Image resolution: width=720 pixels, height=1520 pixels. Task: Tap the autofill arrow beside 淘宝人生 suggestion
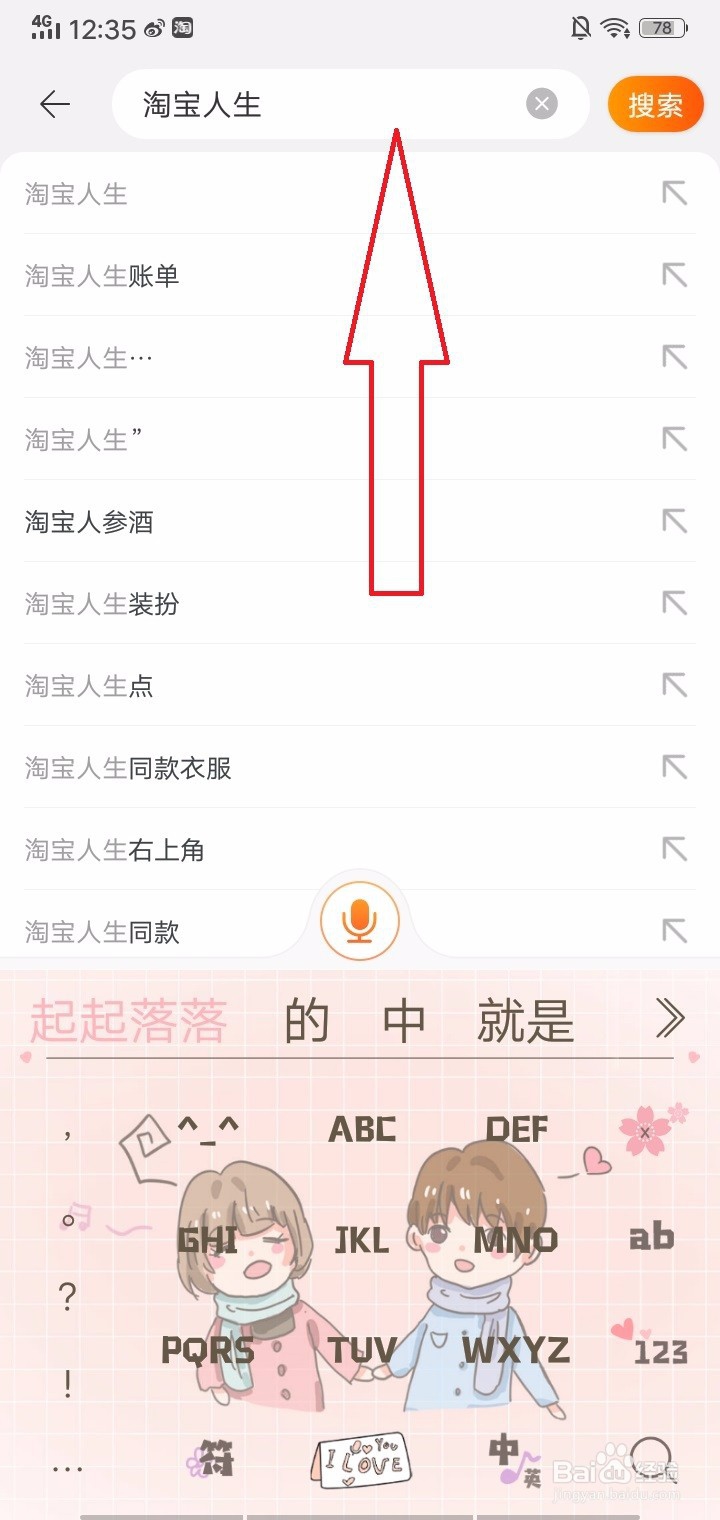674,193
